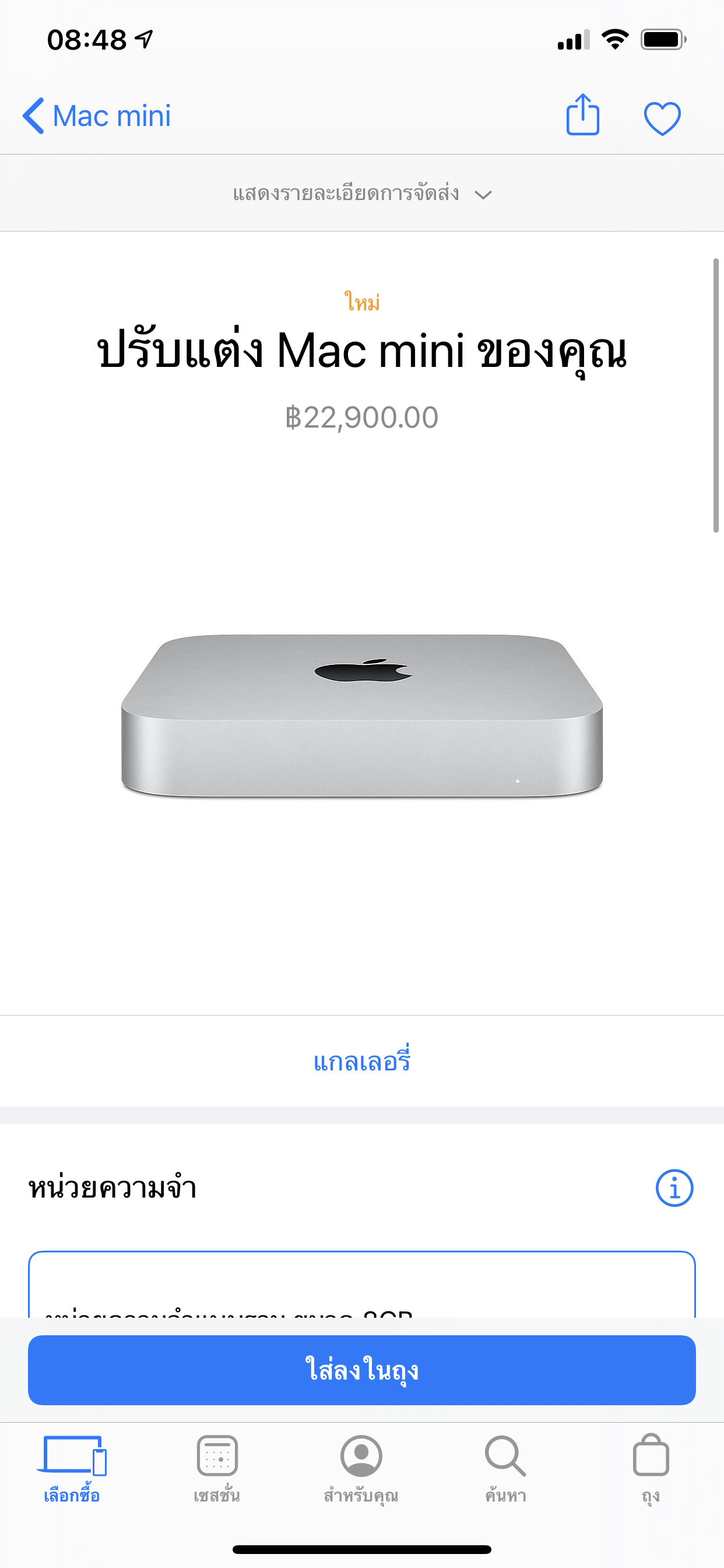Screen dimensions: 724x1568
Task: Open info icon for หน่วยความจำ
Action: 674,1188
